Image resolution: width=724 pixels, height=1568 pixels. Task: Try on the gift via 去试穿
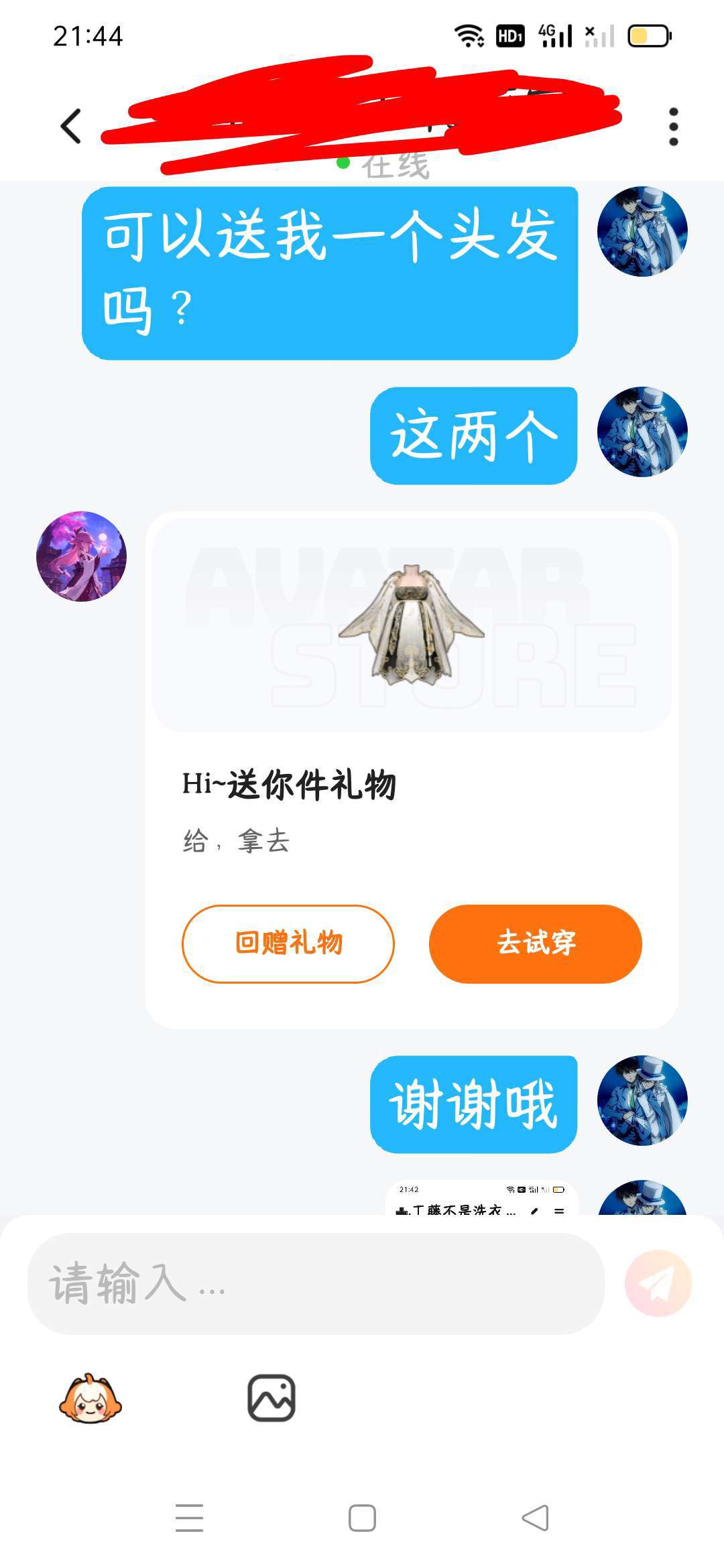pos(535,943)
